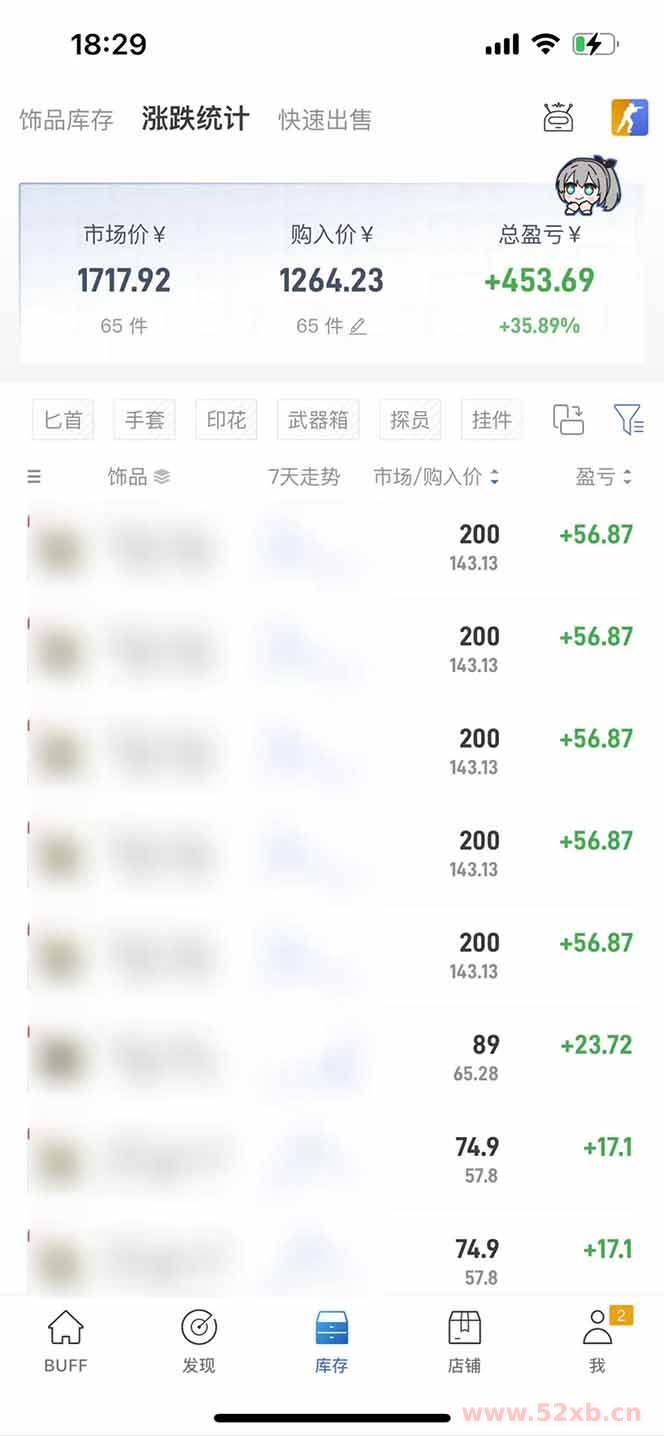Open the 快速出售 tab

[x=325, y=120]
